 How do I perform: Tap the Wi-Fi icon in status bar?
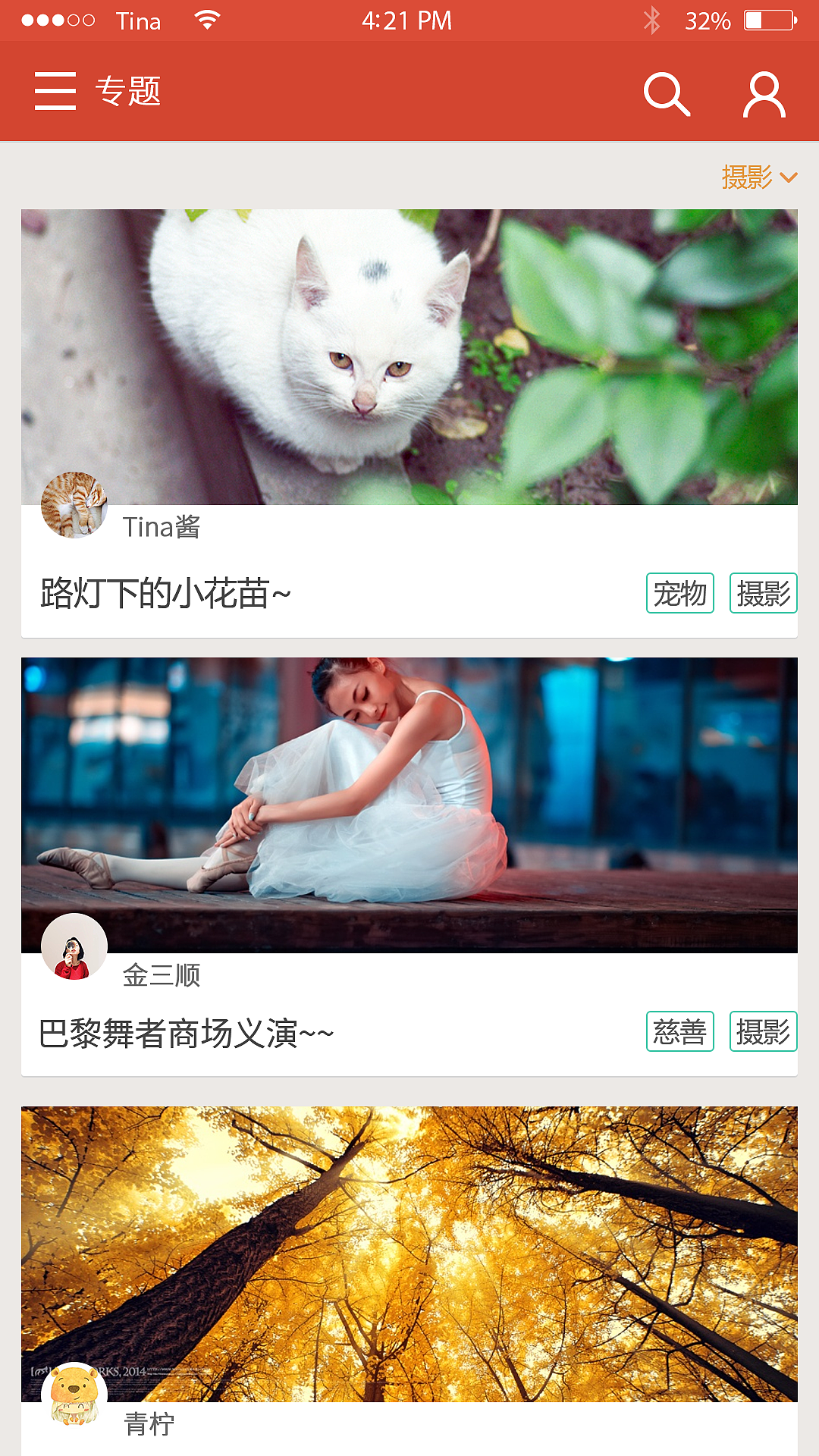(206, 20)
